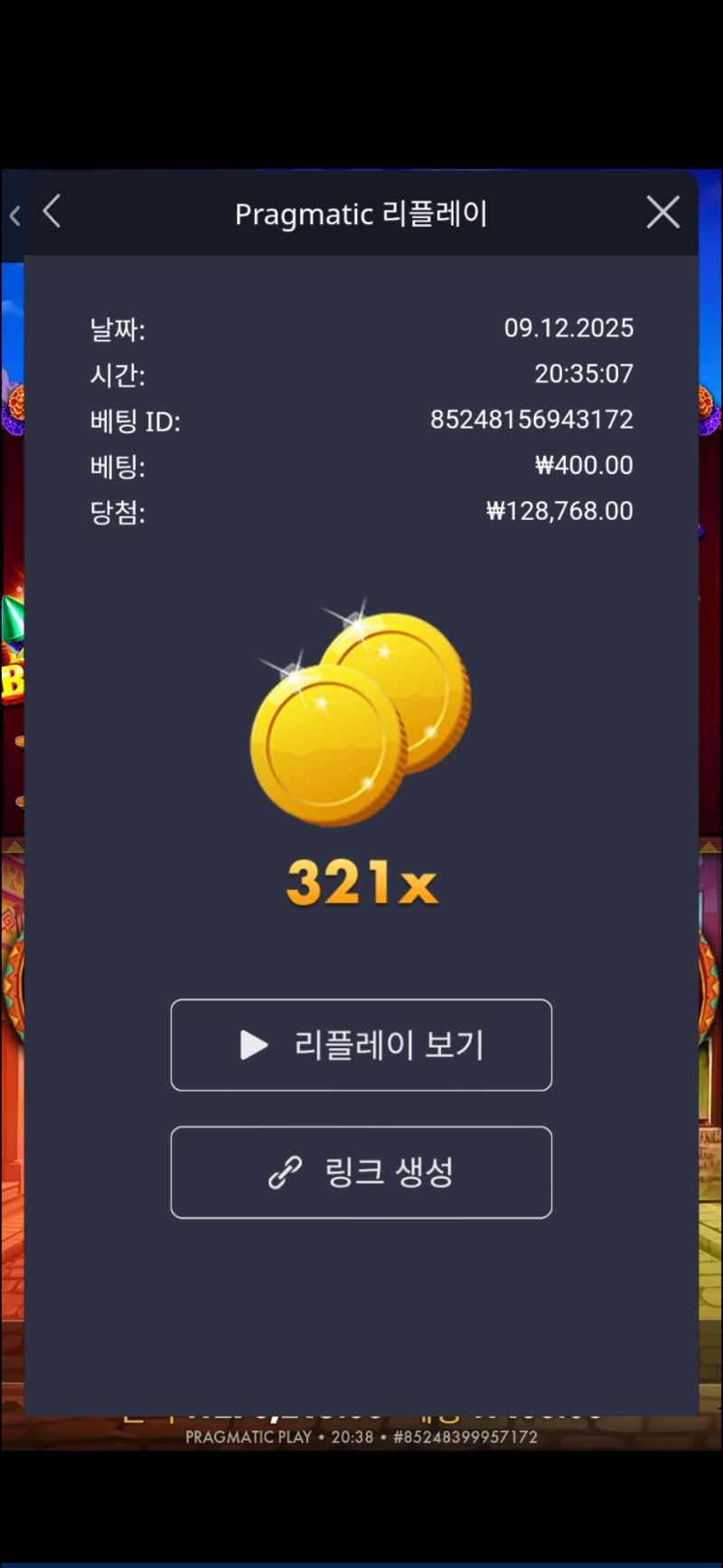Select the 321x multiplier text
This screenshot has height=1568, width=723.
361,882
